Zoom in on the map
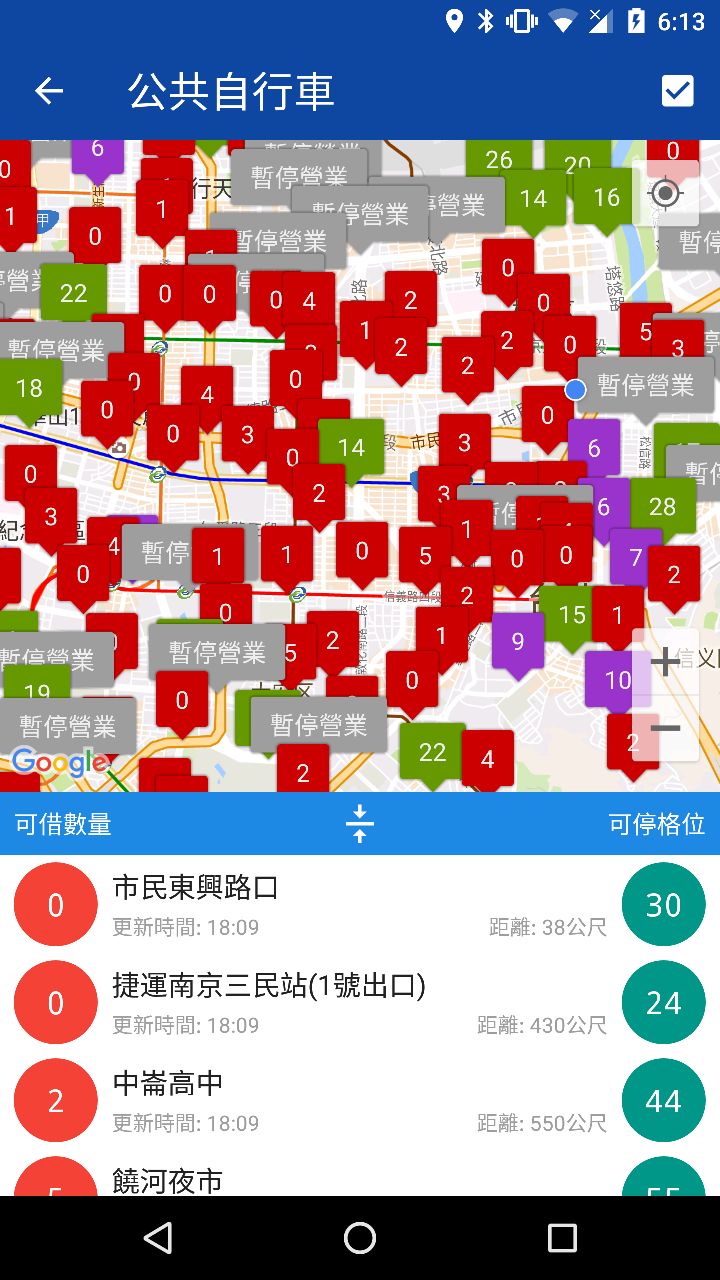This screenshot has width=720, height=1280. pos(665,661)
